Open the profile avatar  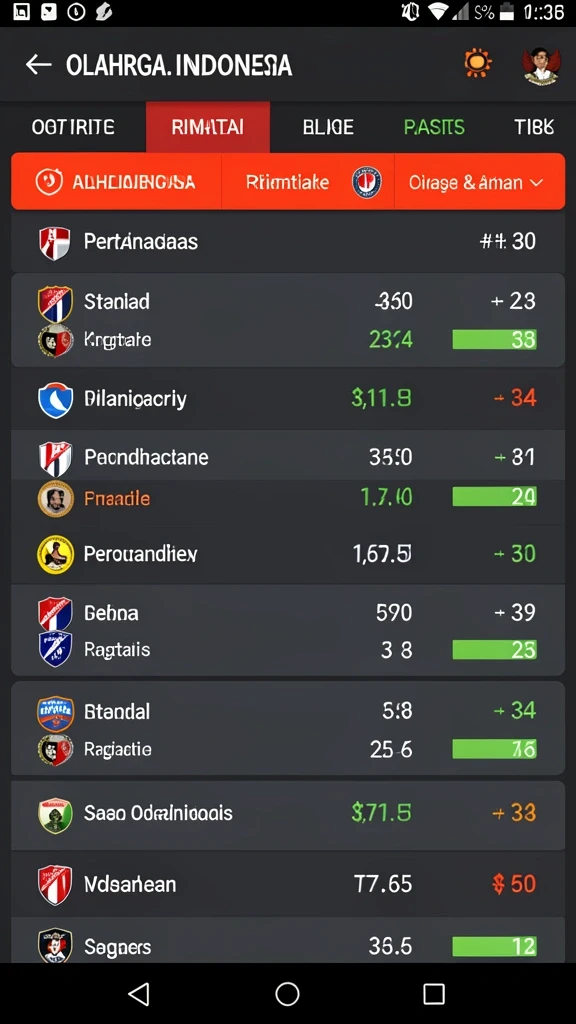(541, 65)
